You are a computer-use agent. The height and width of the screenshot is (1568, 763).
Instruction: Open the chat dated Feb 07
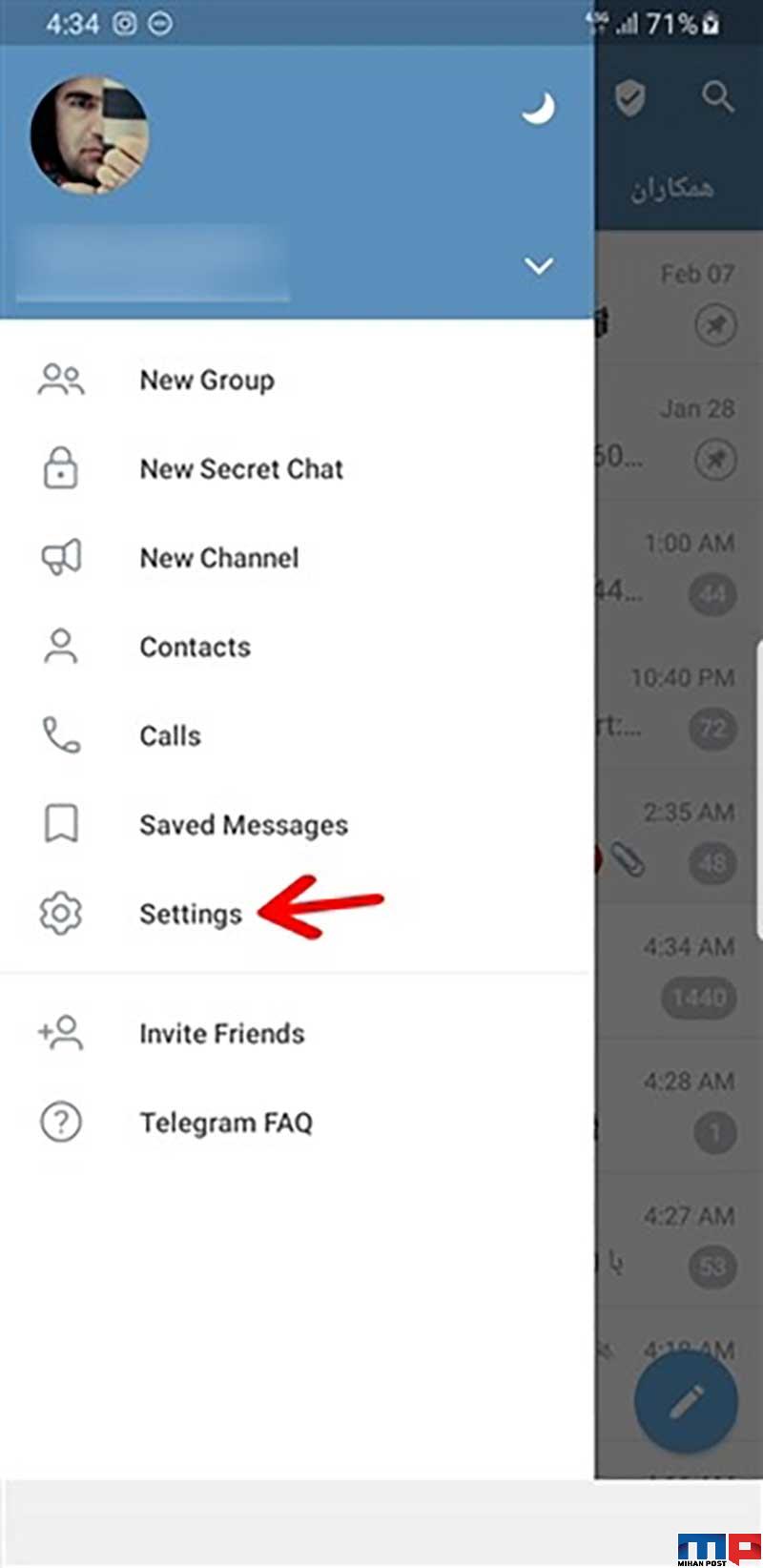coord(679,300)
